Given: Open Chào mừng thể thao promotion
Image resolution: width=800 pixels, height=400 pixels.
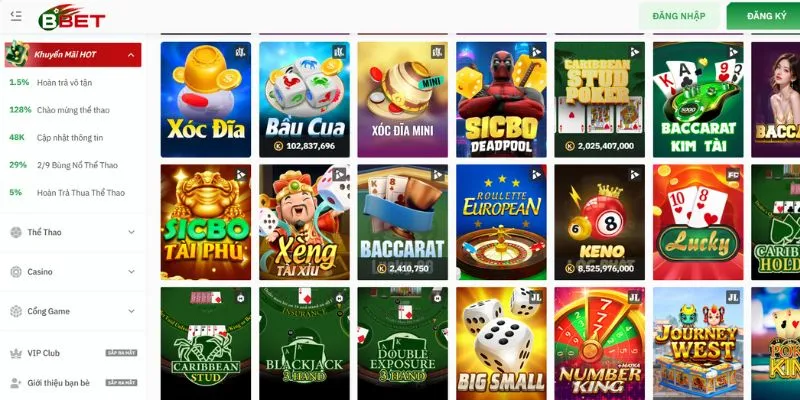Looking at the screenshot, I should [68, 110].
